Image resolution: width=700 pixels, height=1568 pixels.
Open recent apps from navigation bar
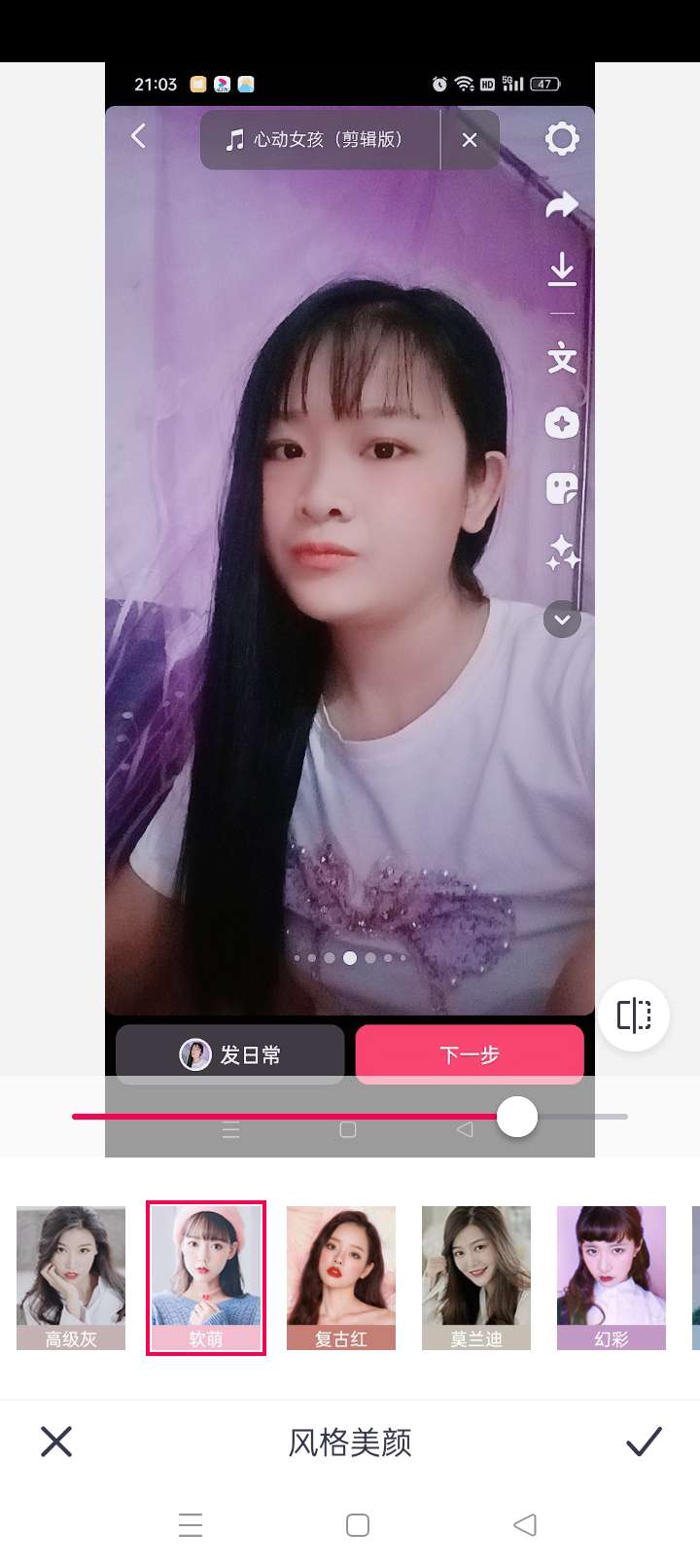click(192, 1524)
